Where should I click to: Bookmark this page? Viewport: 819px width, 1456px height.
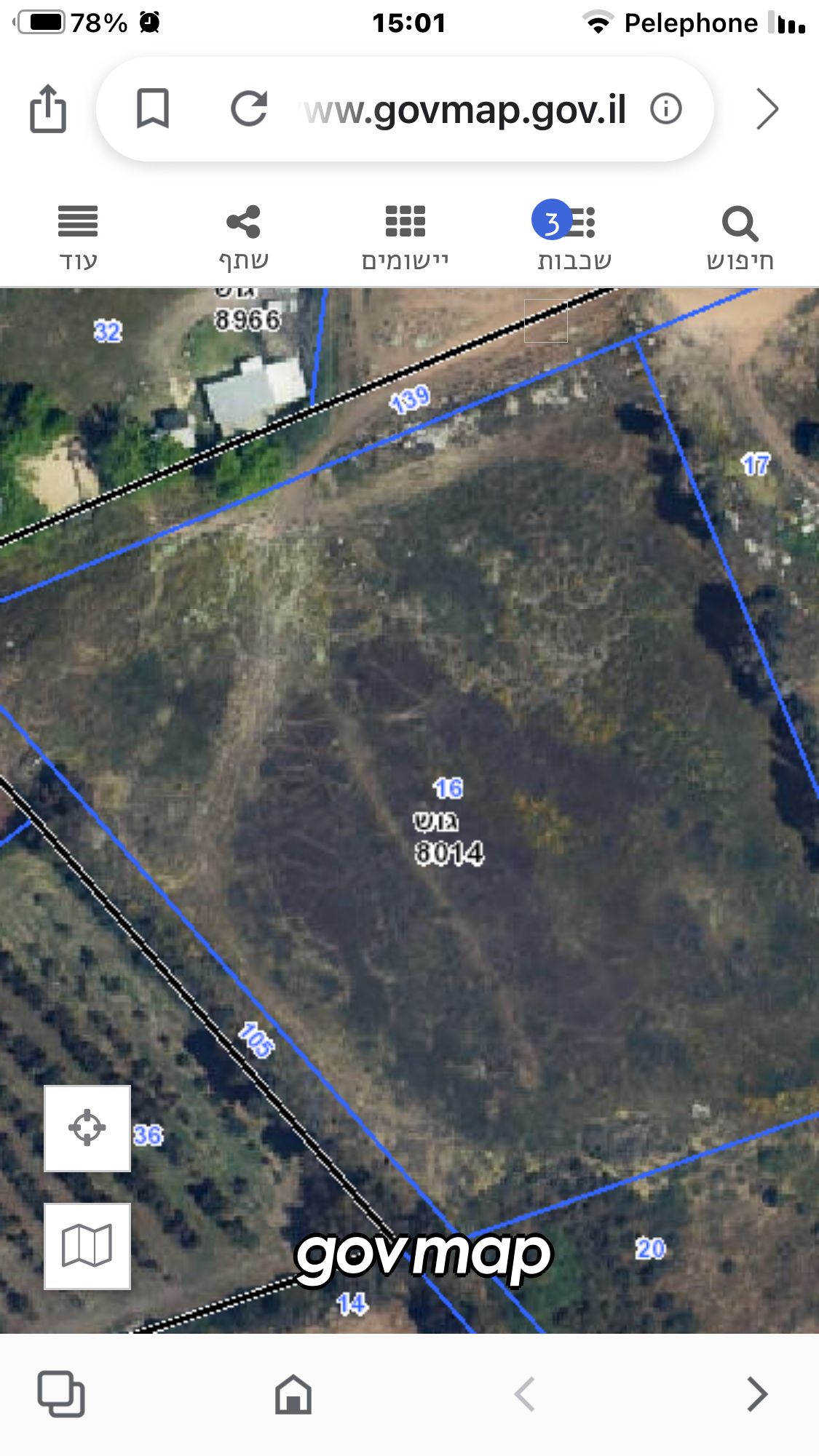(x=153, y=109)
